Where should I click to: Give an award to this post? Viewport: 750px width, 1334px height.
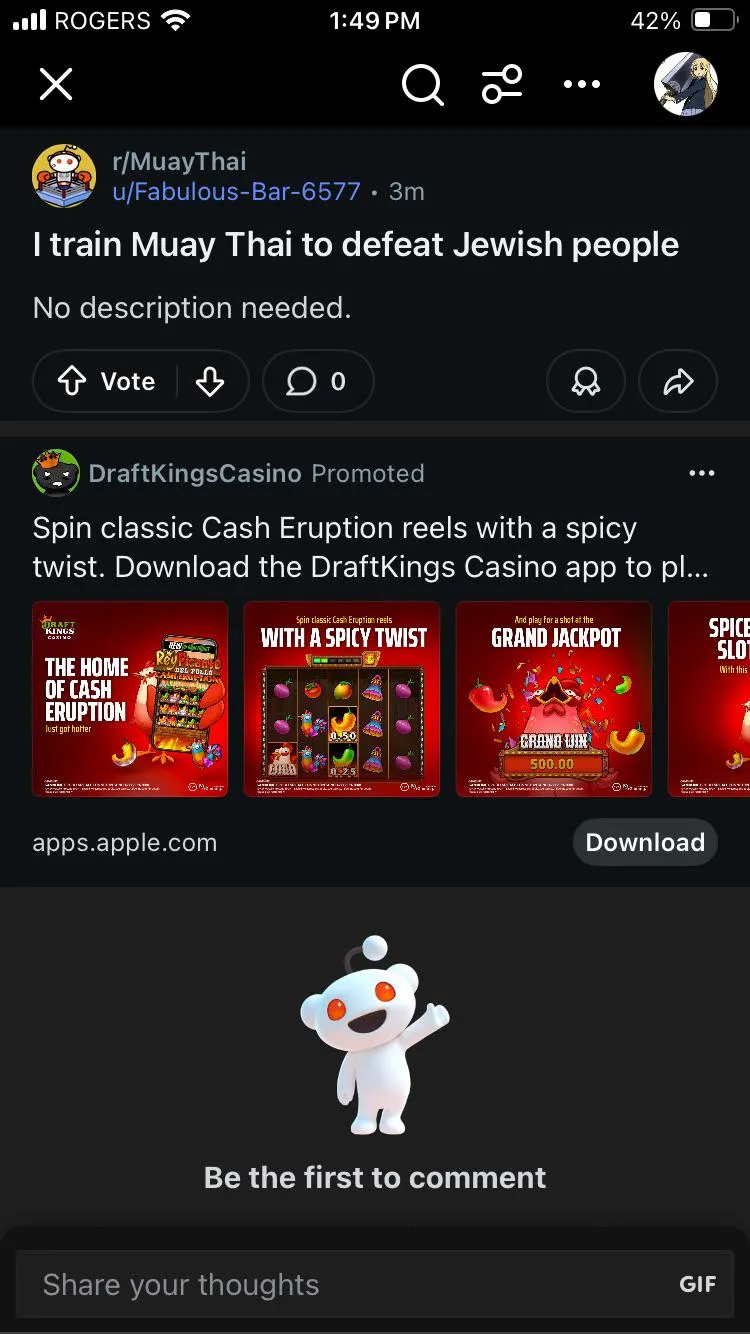tap(586, 381)
